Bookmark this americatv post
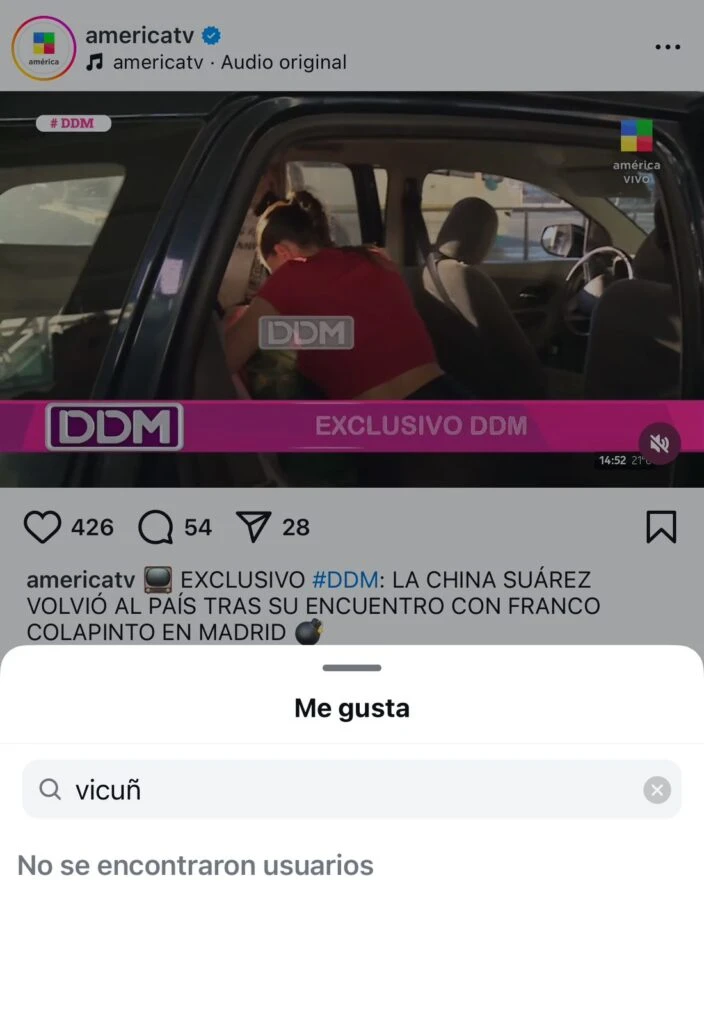 (661, 527)
